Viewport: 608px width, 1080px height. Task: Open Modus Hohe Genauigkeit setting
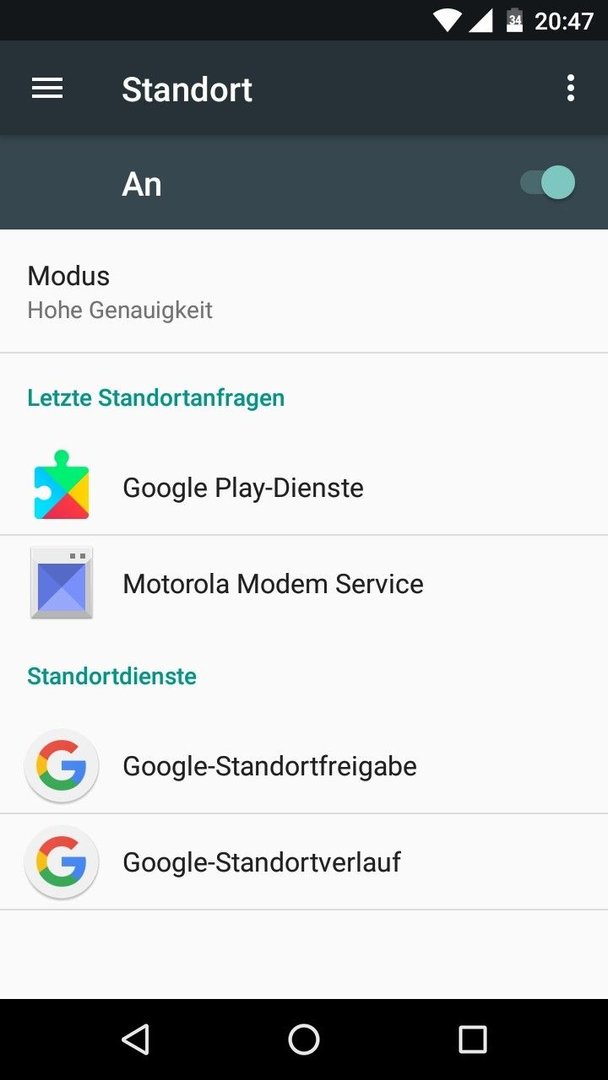(304, 291)
